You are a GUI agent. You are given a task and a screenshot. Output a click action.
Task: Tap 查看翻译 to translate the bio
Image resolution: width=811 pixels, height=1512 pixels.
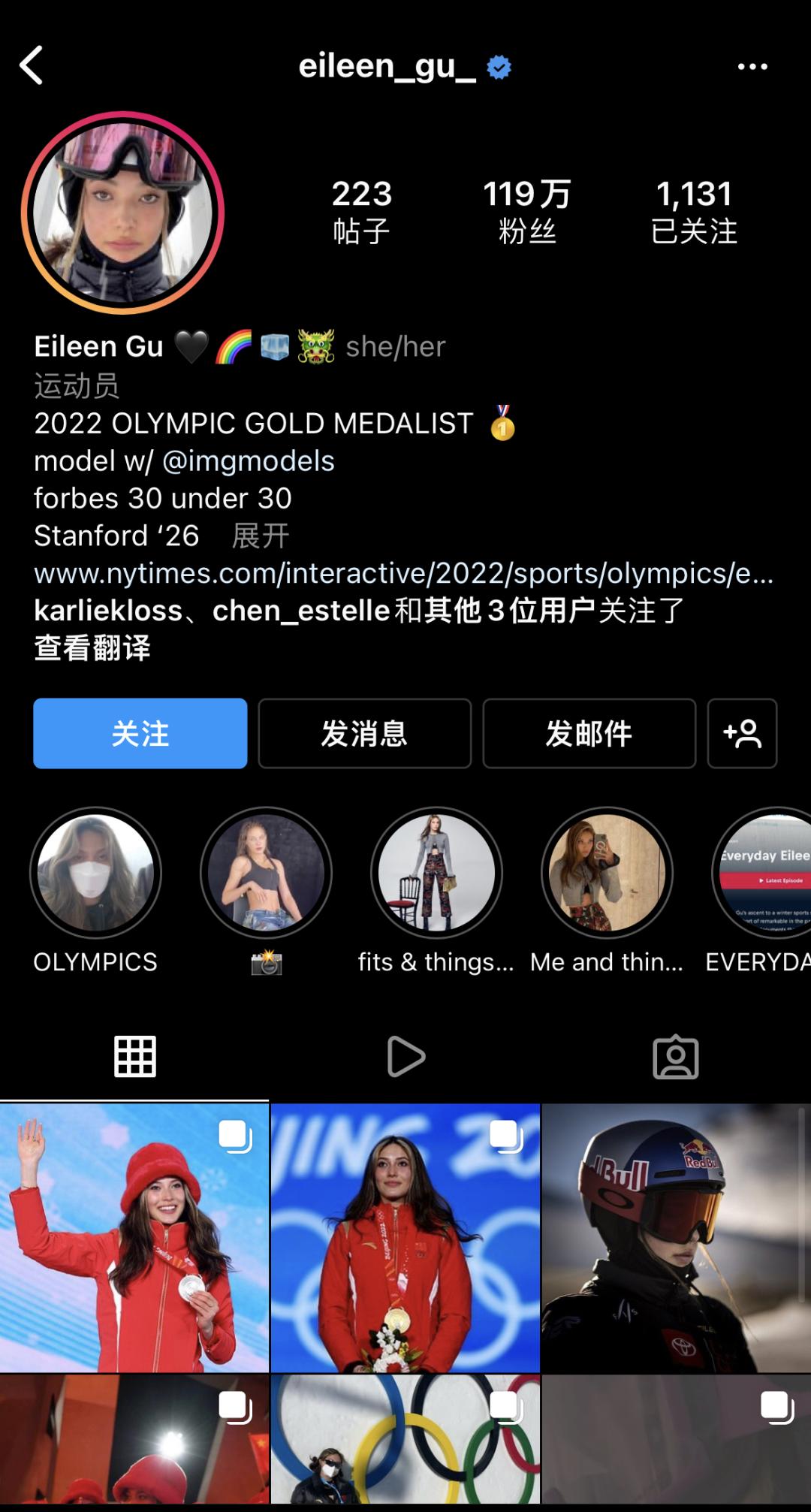[x=92, y=647]
